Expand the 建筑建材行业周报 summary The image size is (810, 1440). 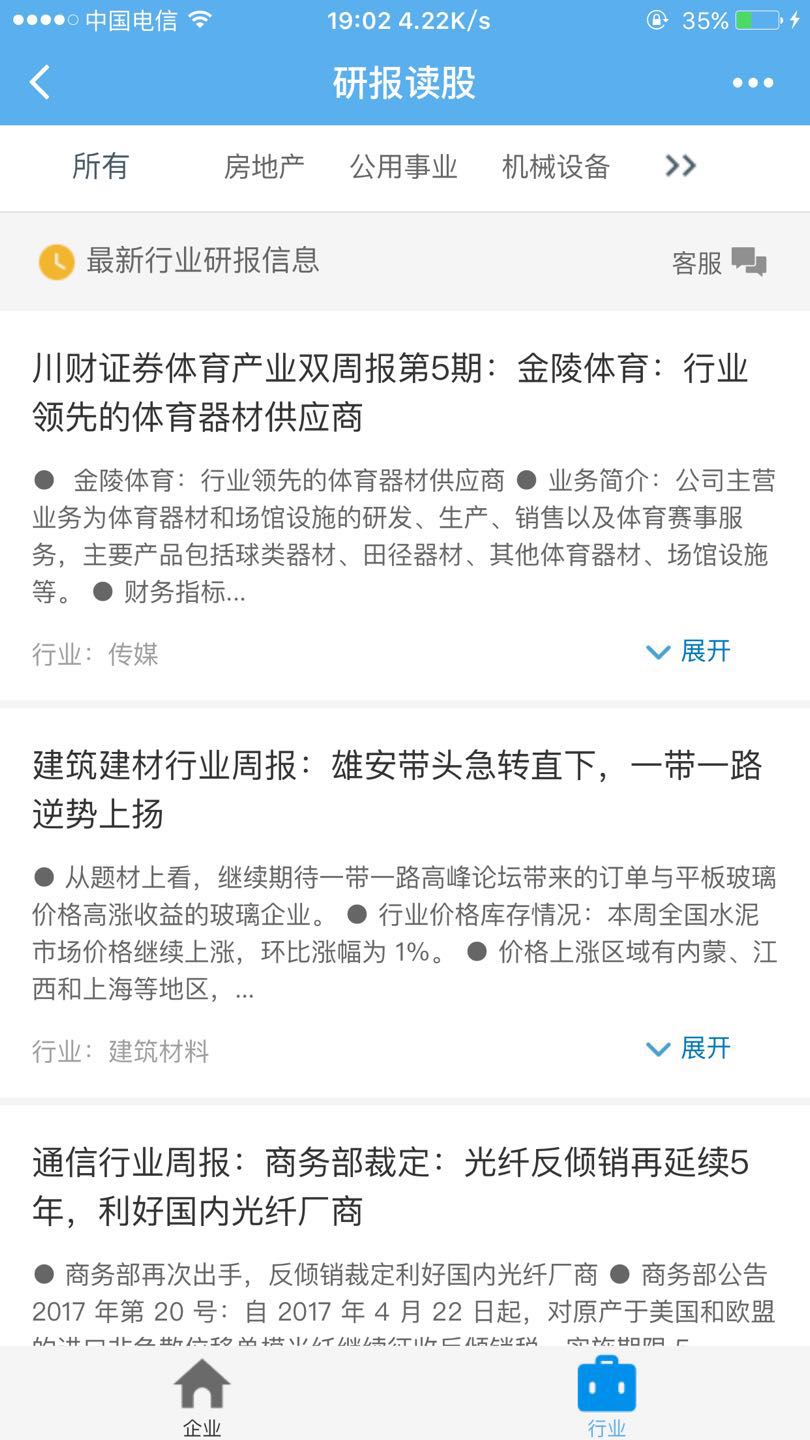tap(689, 1049)
